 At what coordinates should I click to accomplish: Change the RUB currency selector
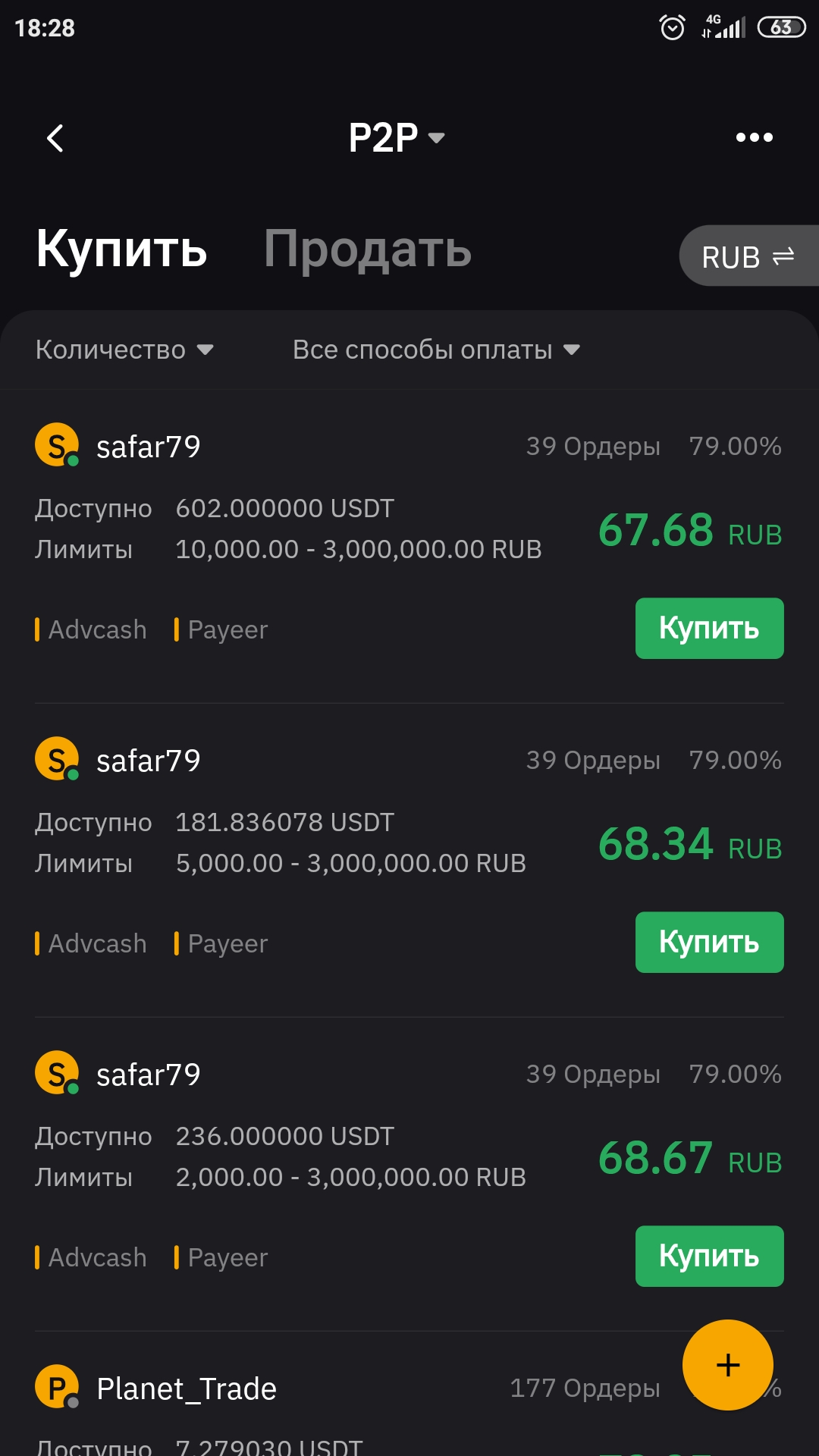(x=747, y=256)
